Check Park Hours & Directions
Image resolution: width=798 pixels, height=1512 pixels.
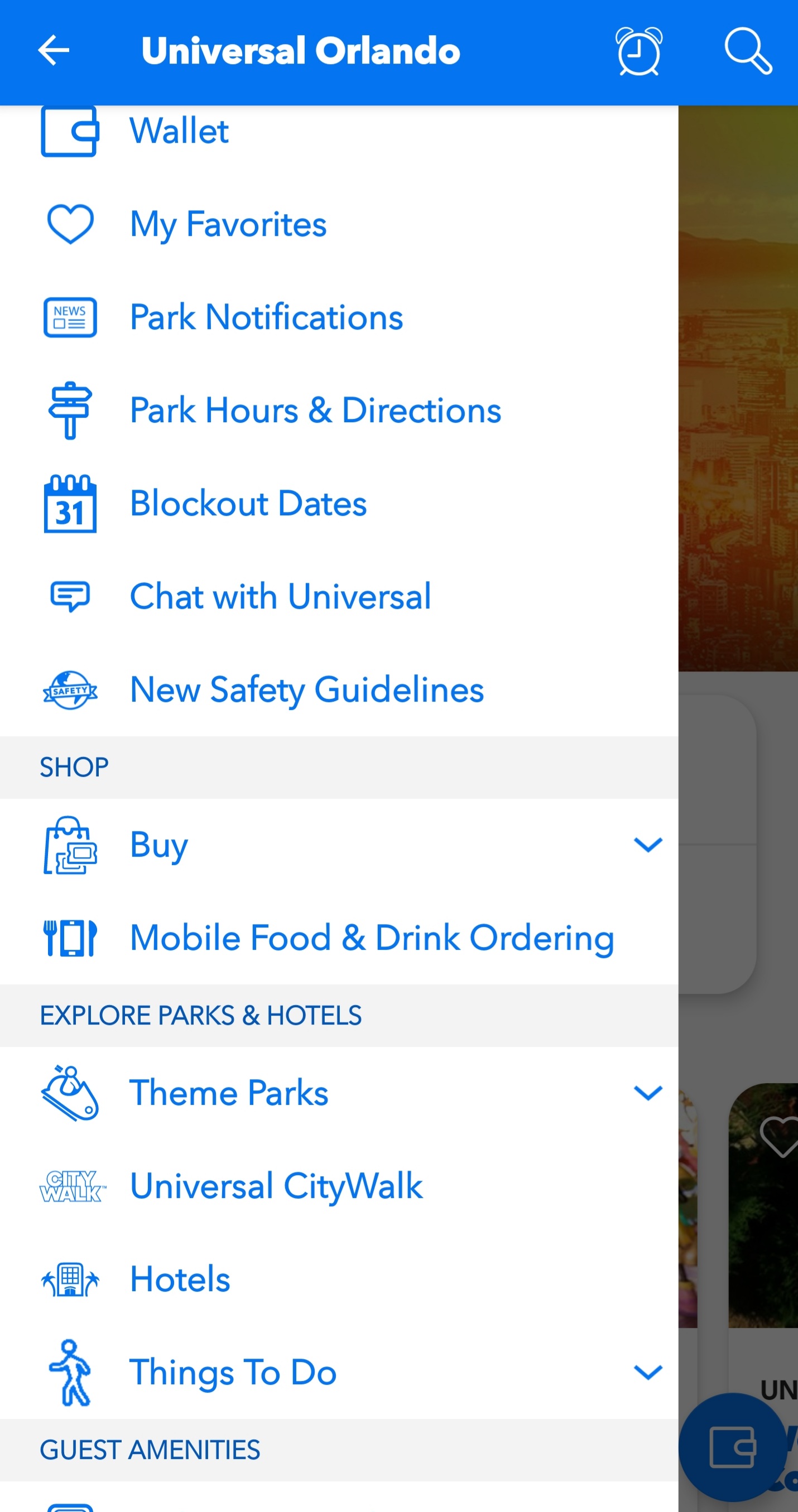pyautogui.click(x=315, y=410)
